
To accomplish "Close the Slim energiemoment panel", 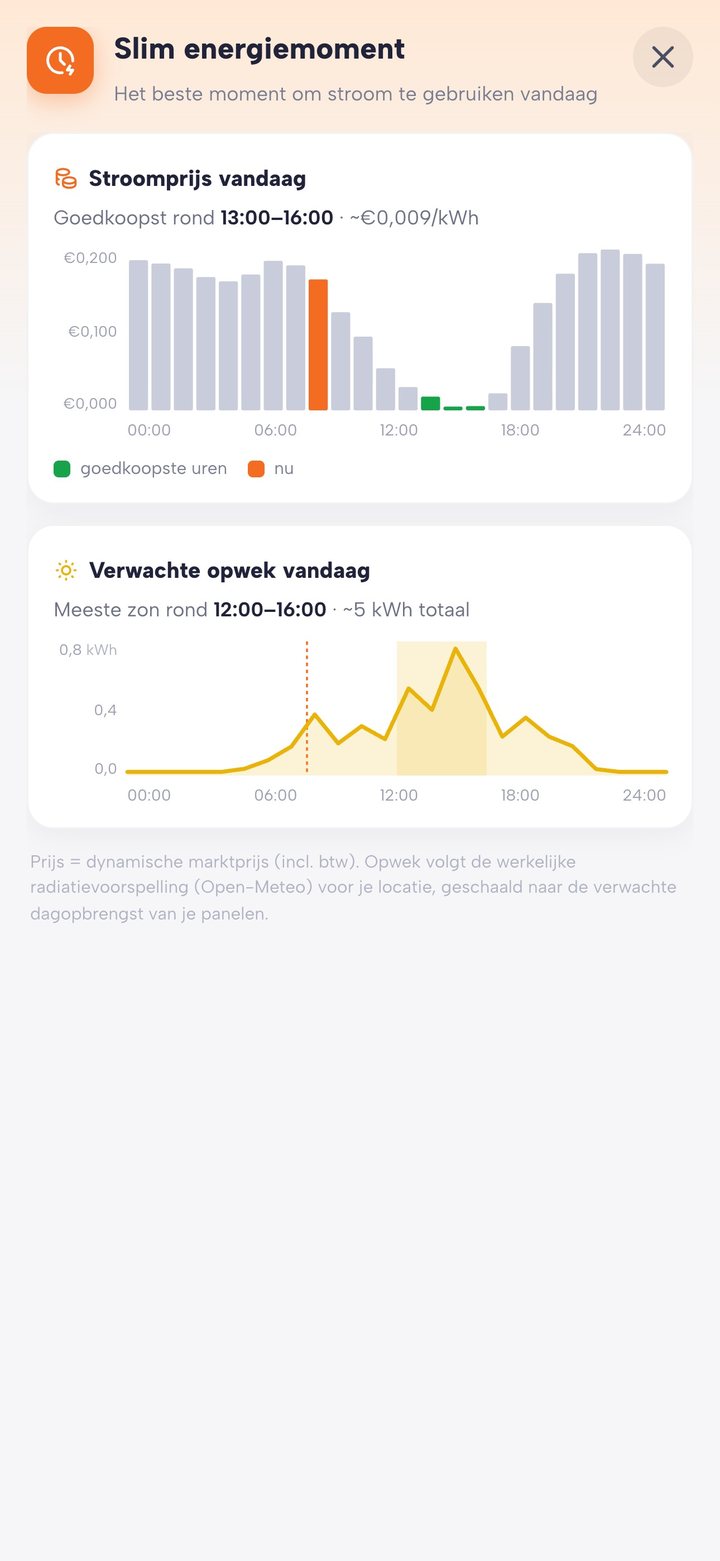I will (663, 57).
